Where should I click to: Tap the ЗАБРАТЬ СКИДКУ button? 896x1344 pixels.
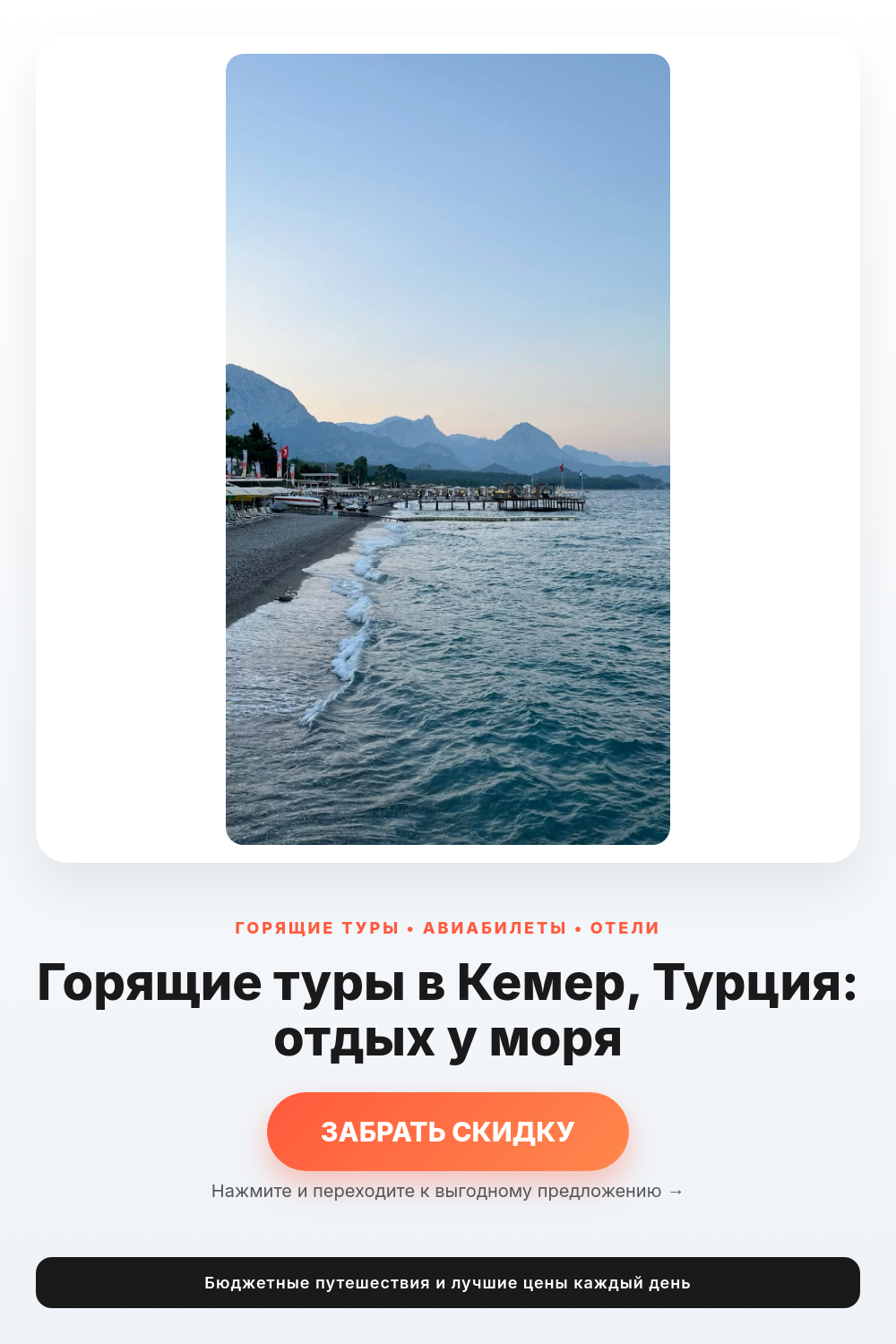pyautogui.click(x=448, y=1131)
